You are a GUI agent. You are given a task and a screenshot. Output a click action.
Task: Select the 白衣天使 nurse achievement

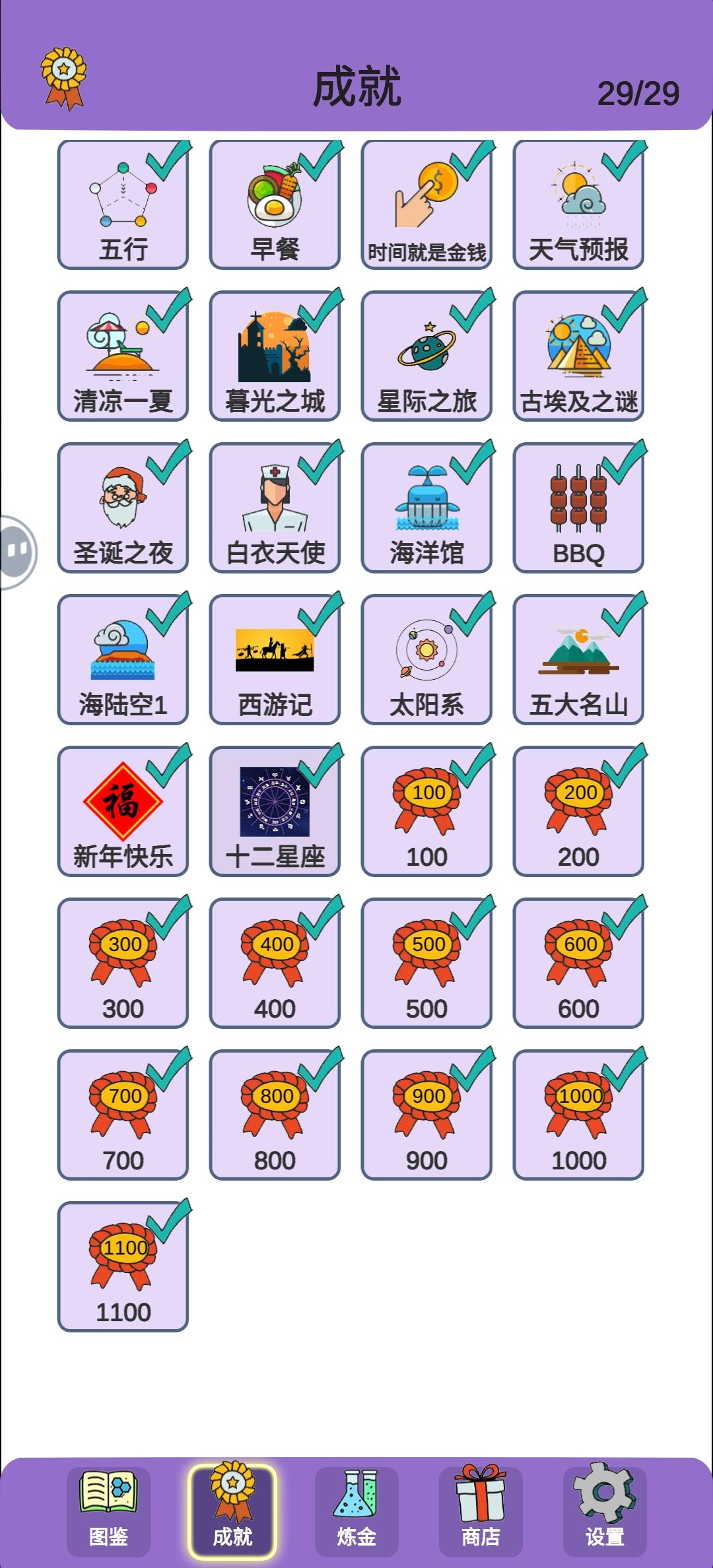pyautogui.click(x=275, y=505)
